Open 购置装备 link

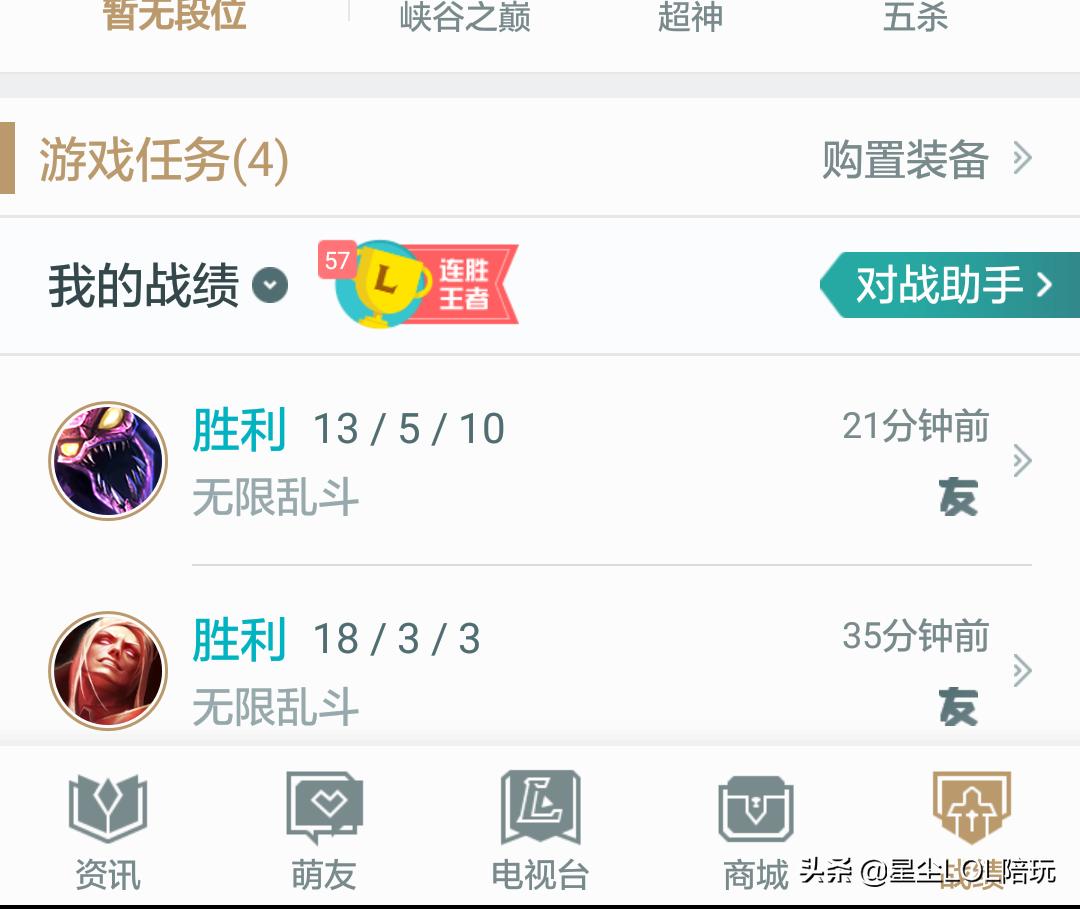coord(926,159)
